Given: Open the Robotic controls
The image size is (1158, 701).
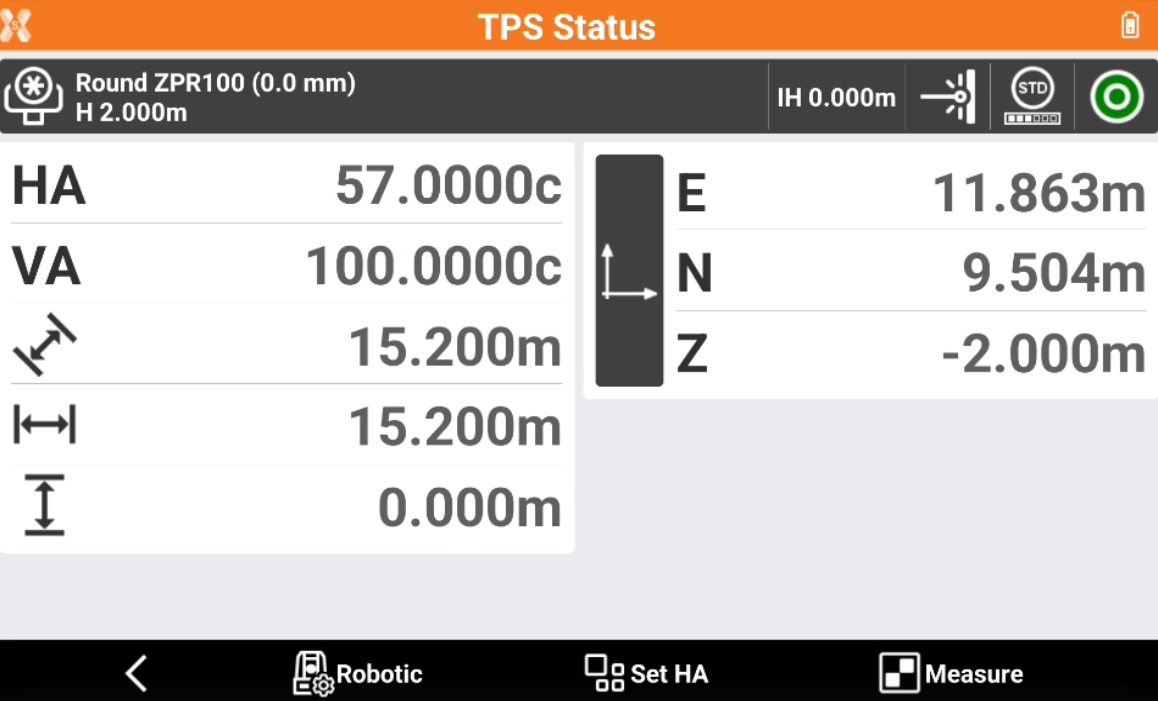Looking at the screenshot, I should coord(358,673).
